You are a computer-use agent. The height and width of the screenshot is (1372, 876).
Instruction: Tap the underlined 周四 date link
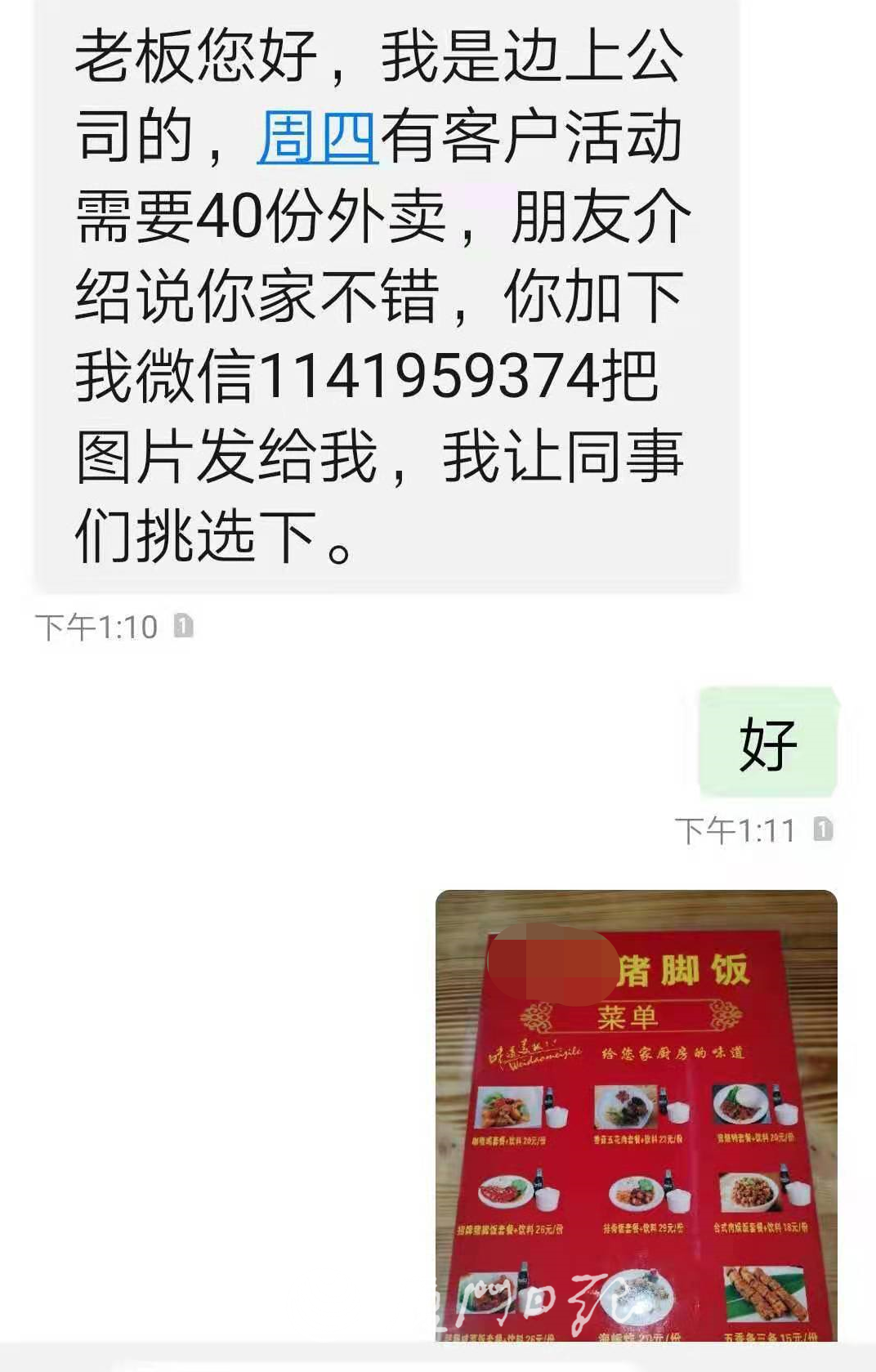(x=317, y=136)
